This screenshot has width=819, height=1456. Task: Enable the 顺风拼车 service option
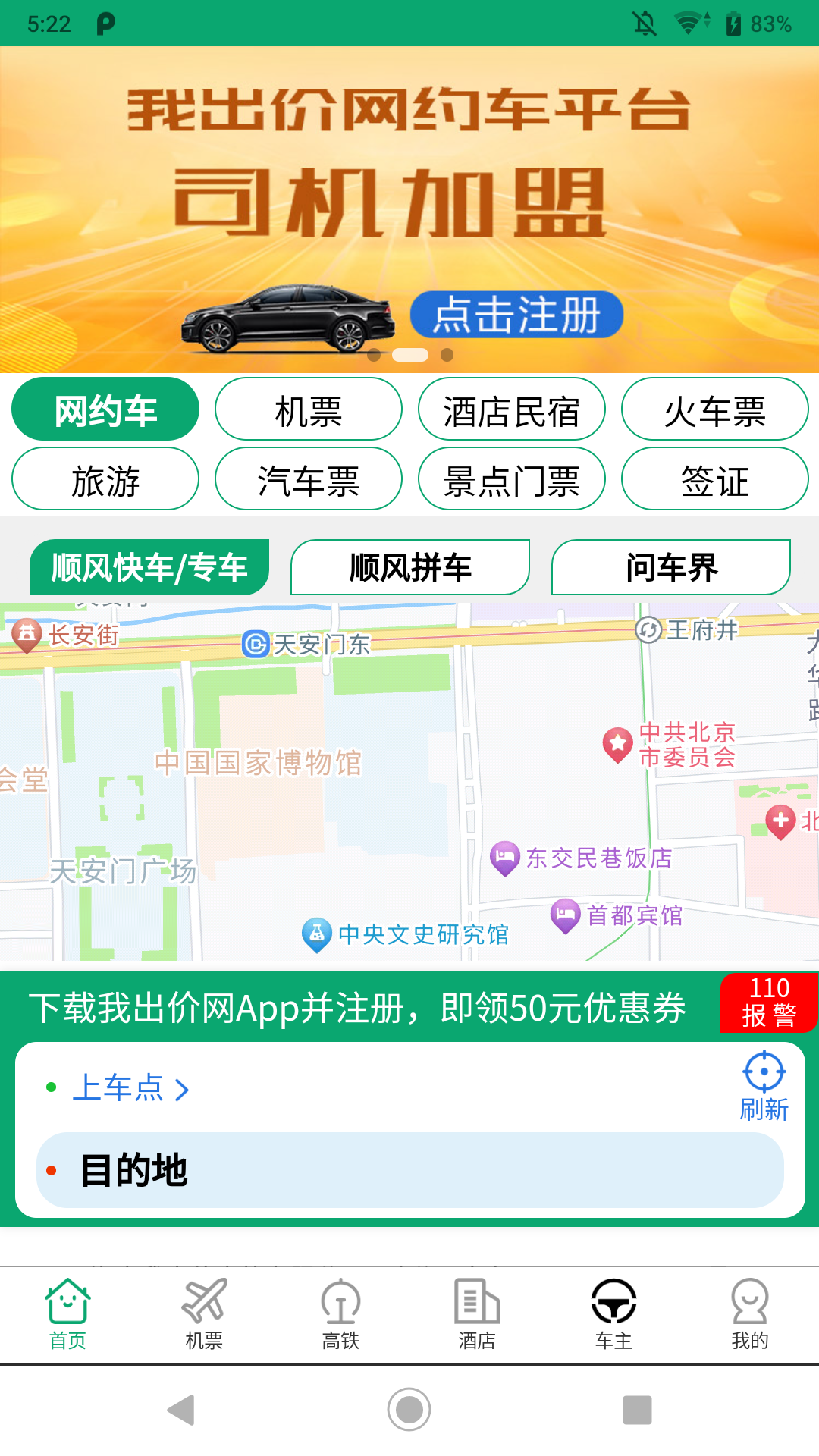point(409,566)
